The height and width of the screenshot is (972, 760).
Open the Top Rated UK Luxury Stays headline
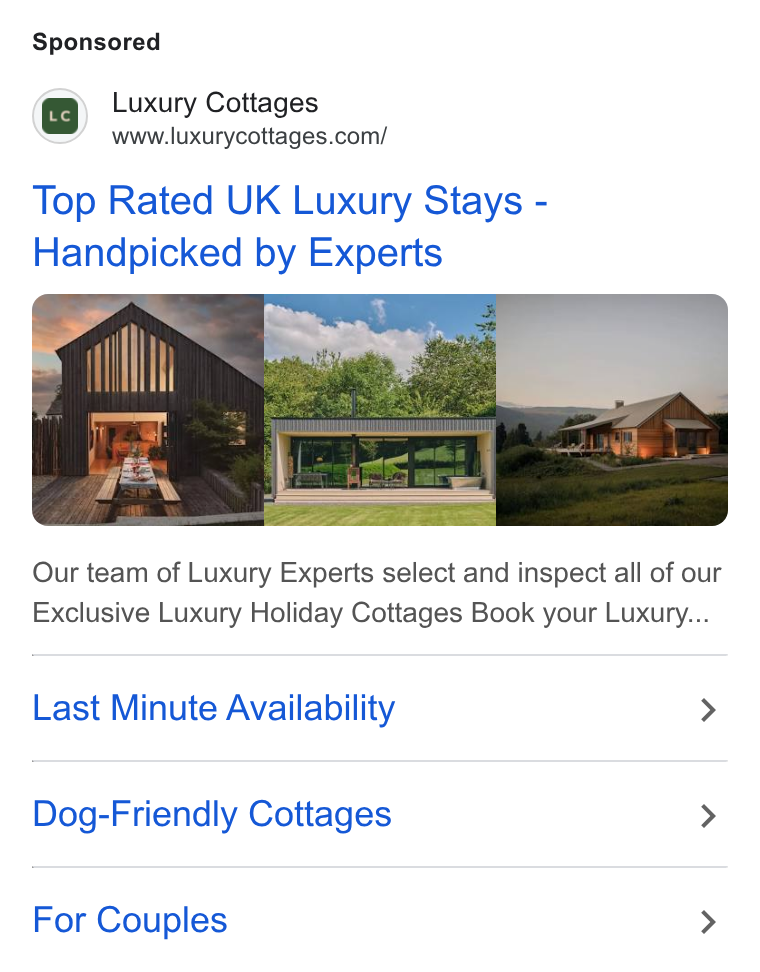289,226
